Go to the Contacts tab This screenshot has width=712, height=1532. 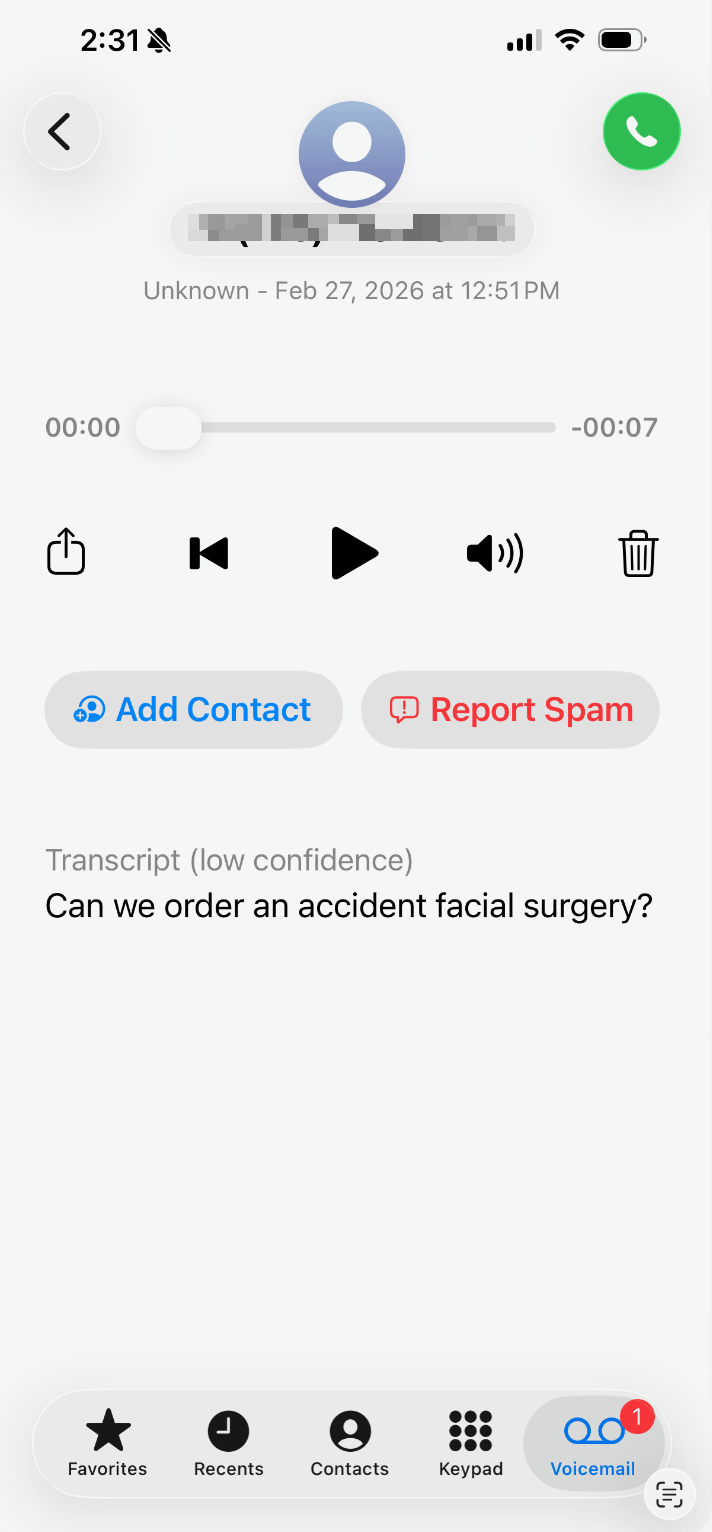coord(350,1443)
